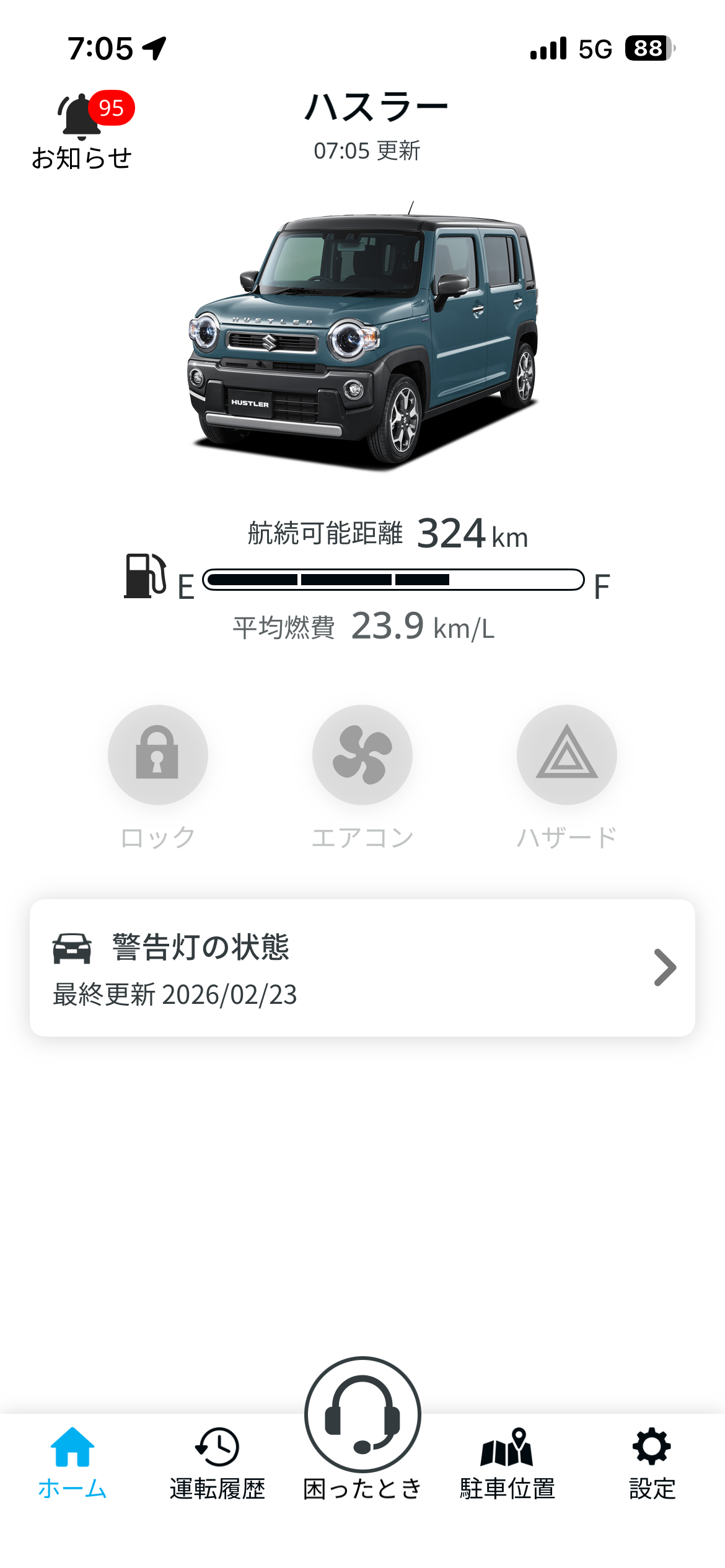Tap the ハザード hazard lights button
Screen dimensions: 725x1568
(x=566, y=755)
